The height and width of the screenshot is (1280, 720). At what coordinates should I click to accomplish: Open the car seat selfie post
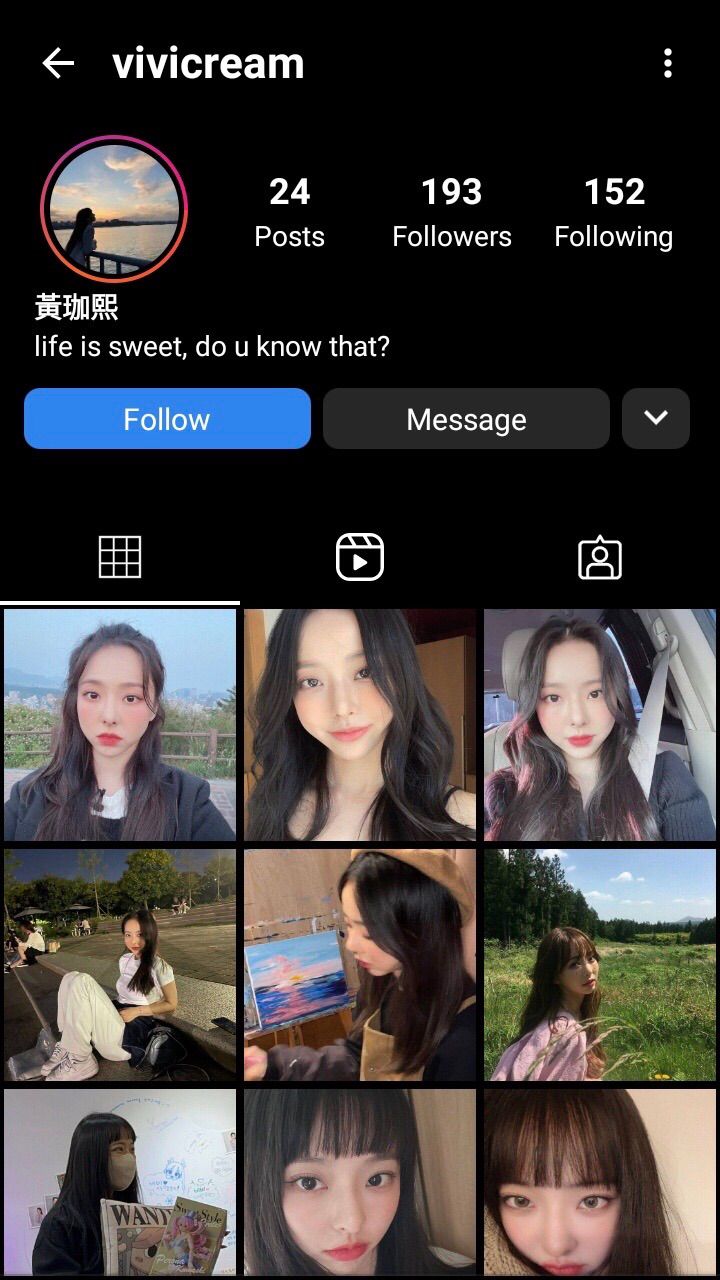pyautogui.click(x=600, y=725)
